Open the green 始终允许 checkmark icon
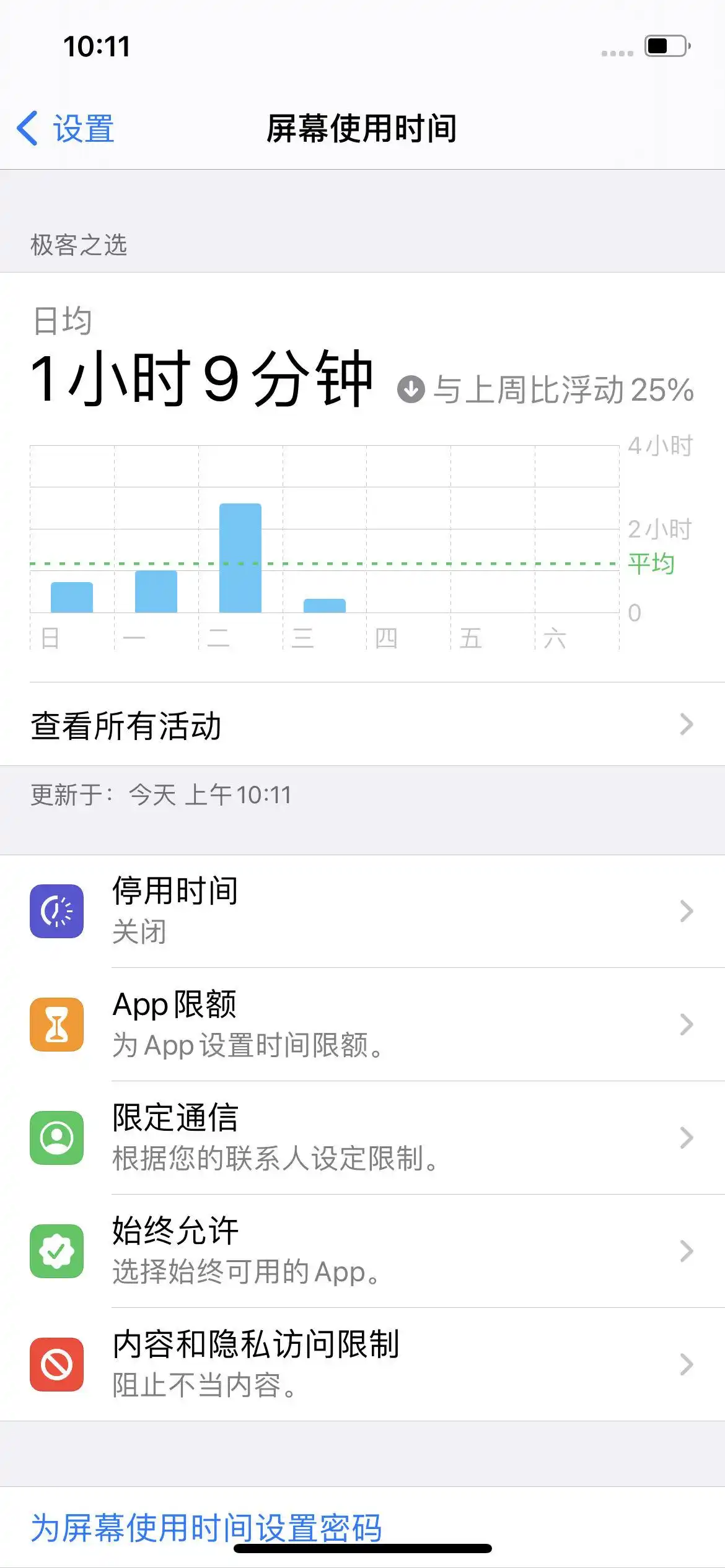The height and width of the screenshot is (1568, 725). [56, 1250]
